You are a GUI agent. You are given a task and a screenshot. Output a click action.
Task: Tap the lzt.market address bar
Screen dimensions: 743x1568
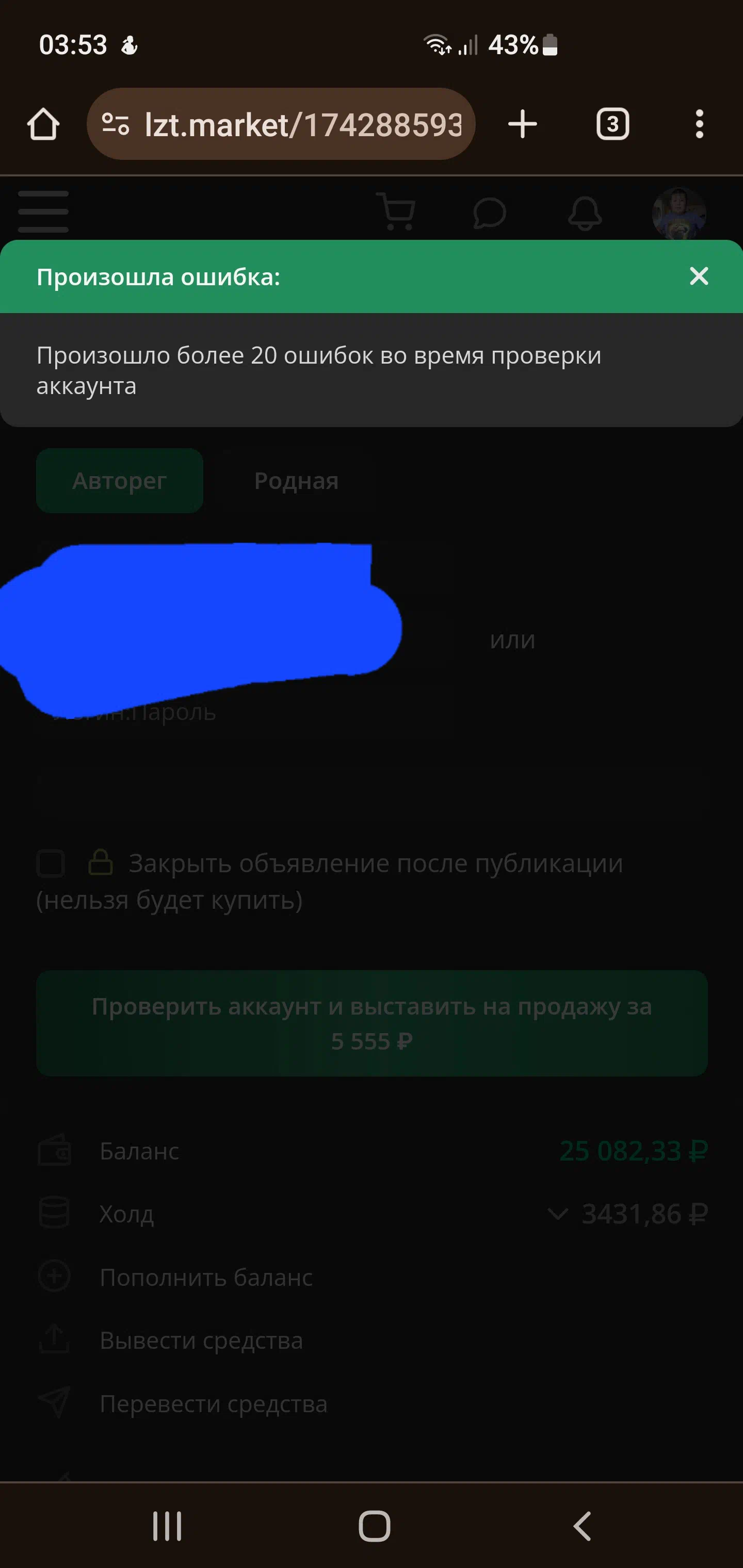pyautogui.click(x=281, y=124)
